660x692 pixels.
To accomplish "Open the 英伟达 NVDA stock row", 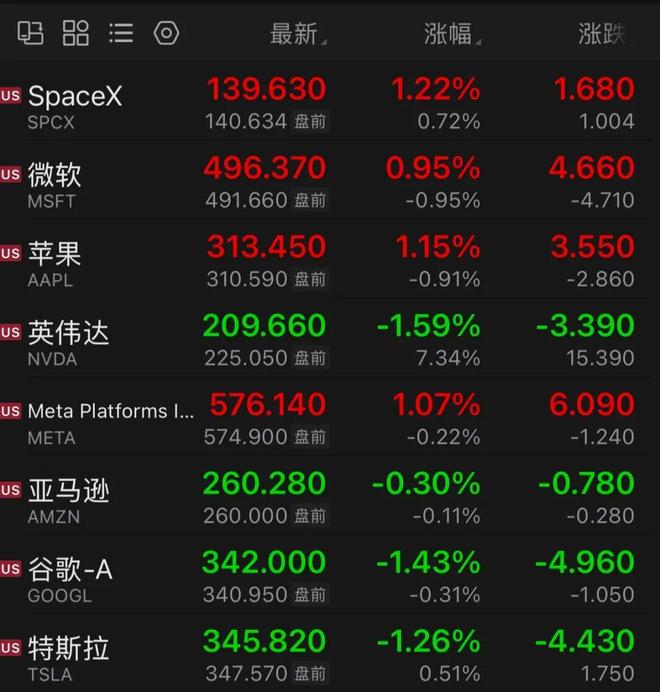I will [330, 339].
